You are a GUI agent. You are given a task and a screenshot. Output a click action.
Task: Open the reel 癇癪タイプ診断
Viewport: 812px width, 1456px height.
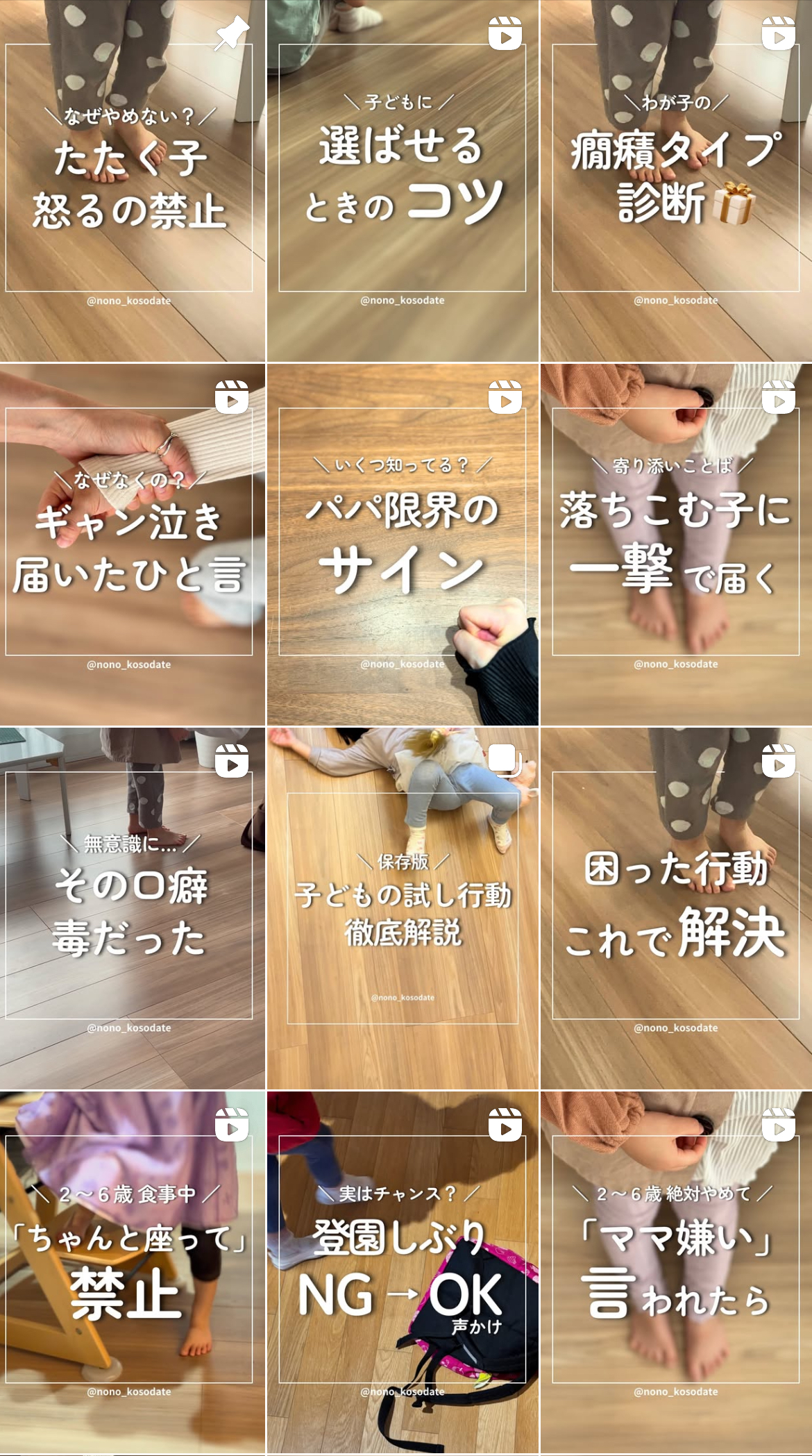point(676,181)
